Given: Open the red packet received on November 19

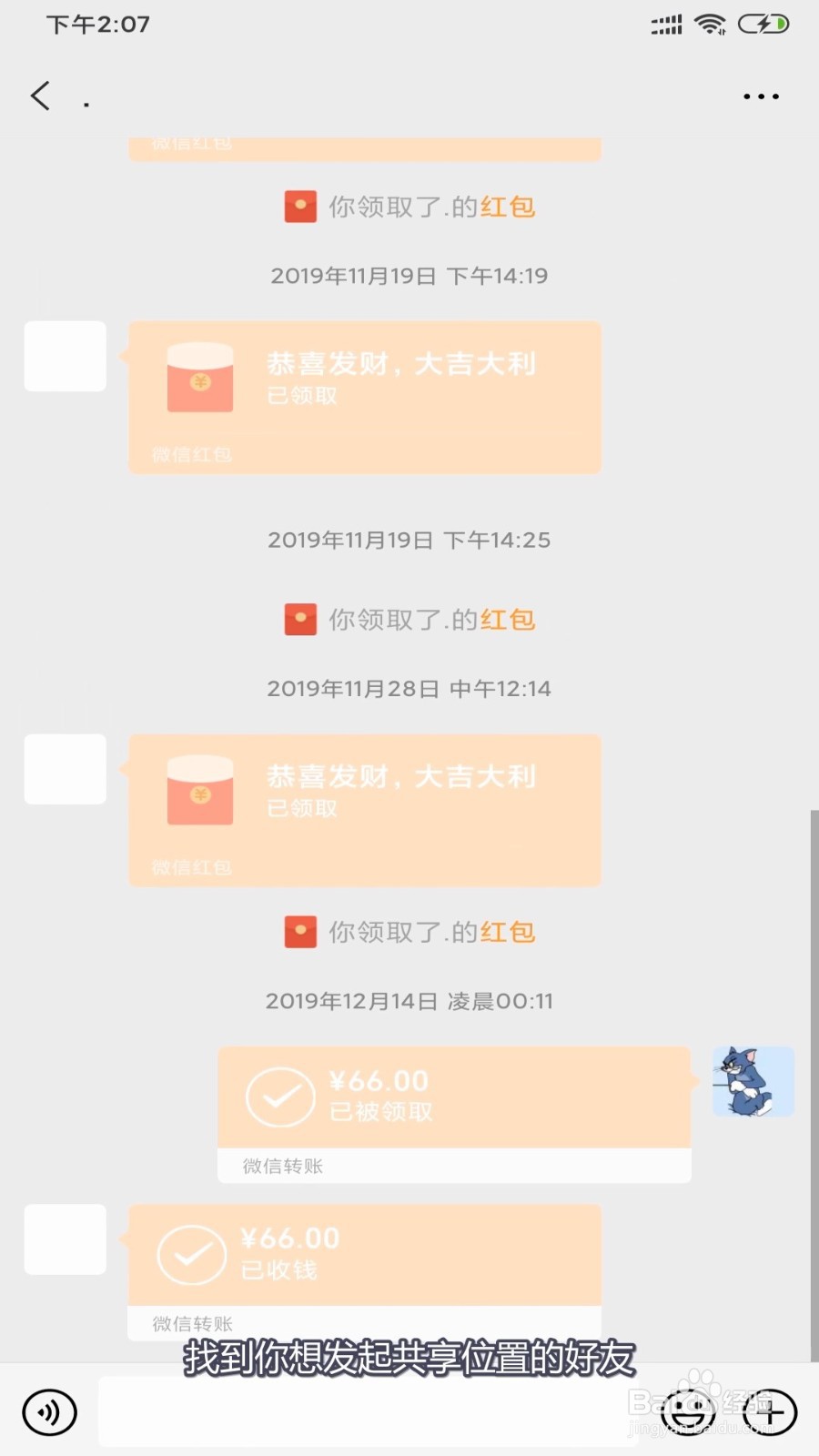Looking at the screenshot, I should click(364, 398).
